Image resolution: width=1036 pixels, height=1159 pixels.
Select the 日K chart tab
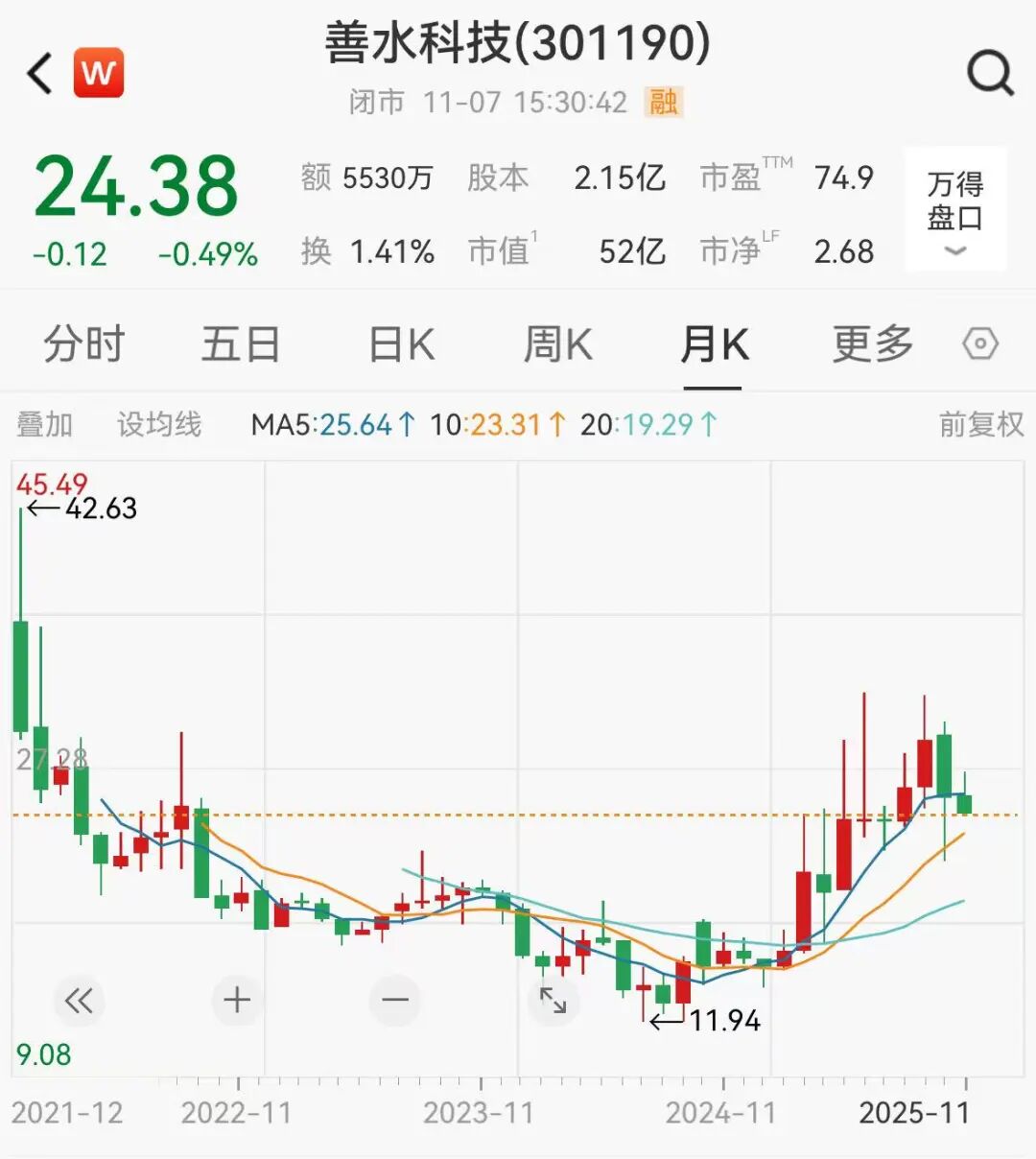point(402,344)
